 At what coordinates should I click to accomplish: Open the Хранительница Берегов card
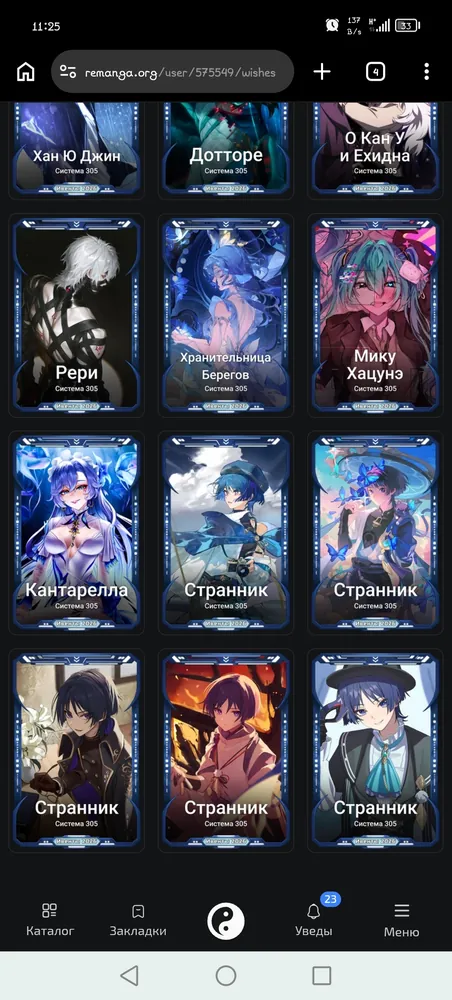[x=226, y=315]
